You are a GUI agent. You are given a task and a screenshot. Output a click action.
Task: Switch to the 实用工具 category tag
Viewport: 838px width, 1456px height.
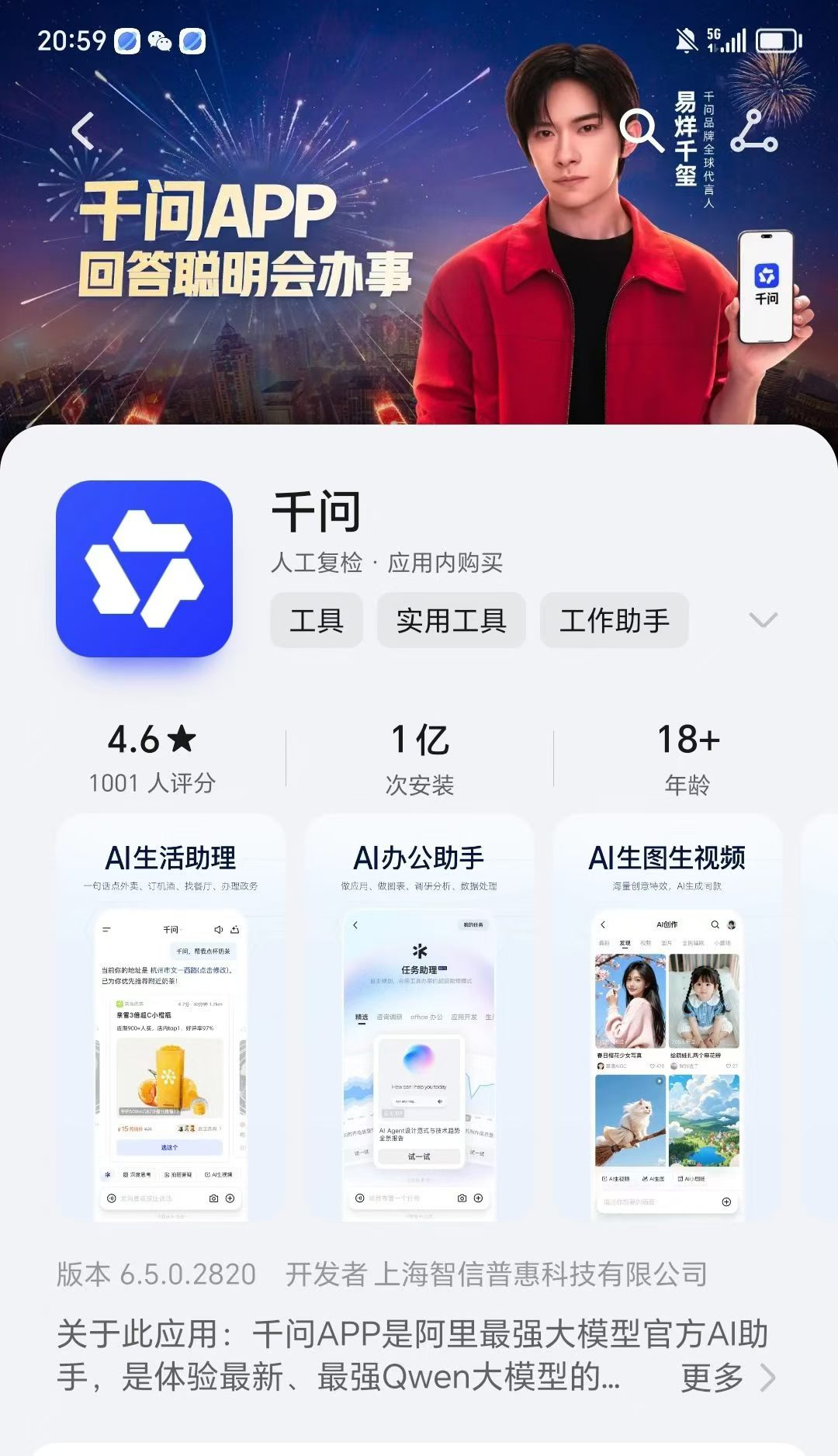coord(450,620)
